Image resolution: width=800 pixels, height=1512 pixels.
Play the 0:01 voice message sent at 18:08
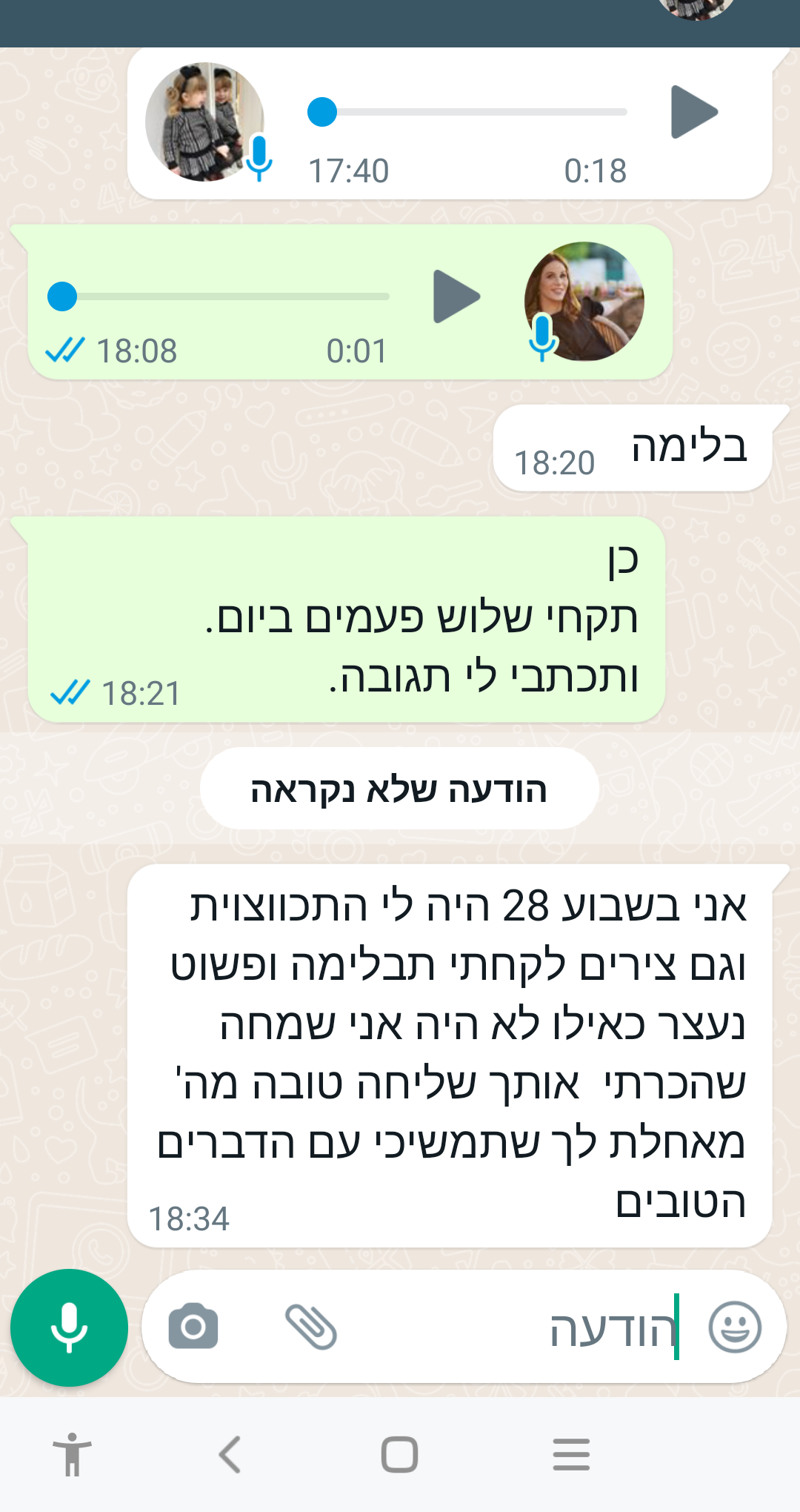pyautogui.click(x=456, y=296)
